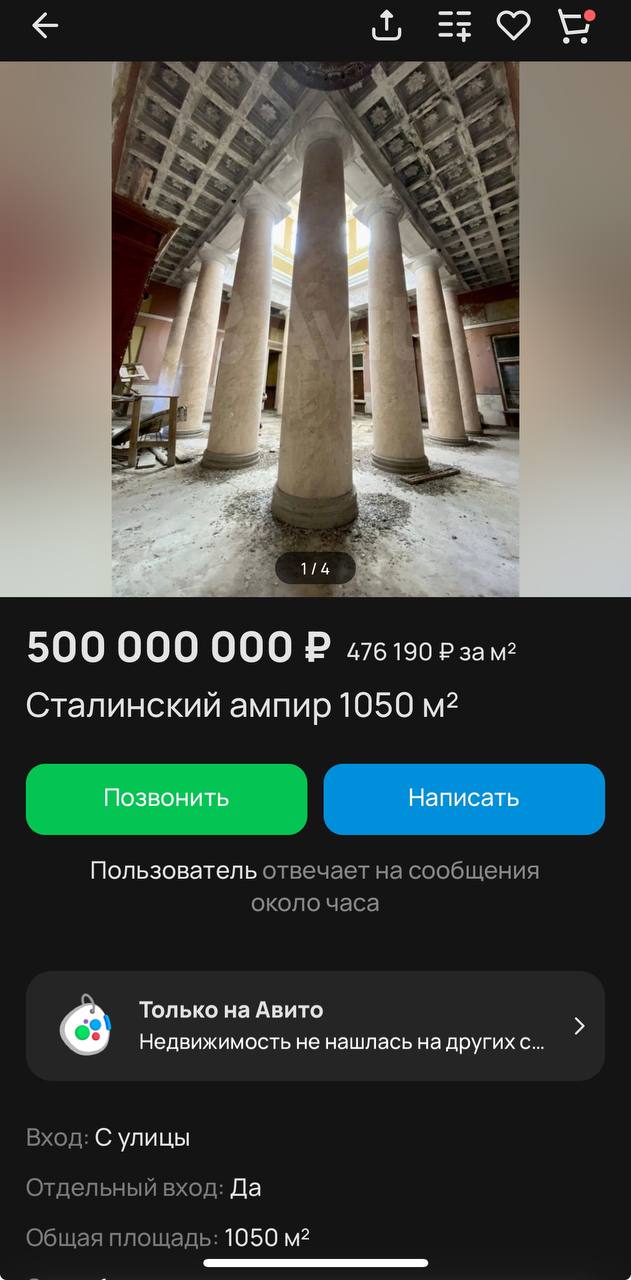Open the Только на Авито card
Image resolution: width=631 pixels, height=1280 pixels.
(x=315, y=1025)
